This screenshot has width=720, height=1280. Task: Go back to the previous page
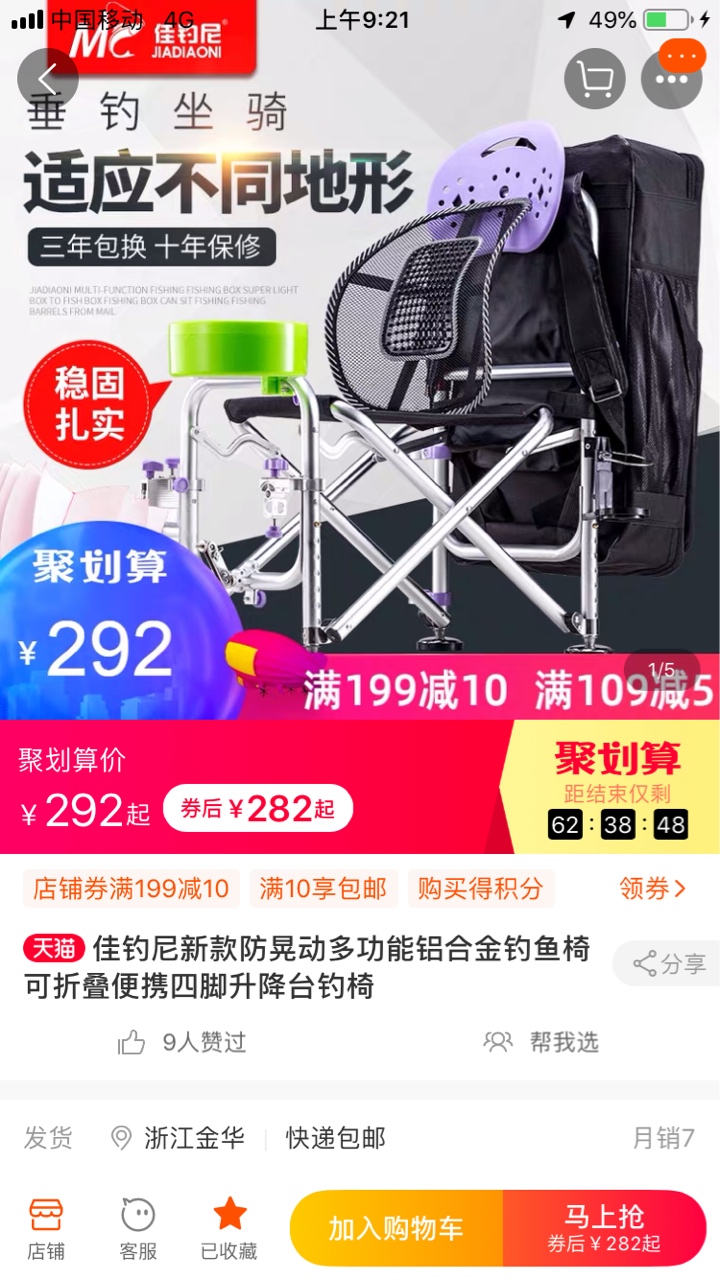click(47, 78)
